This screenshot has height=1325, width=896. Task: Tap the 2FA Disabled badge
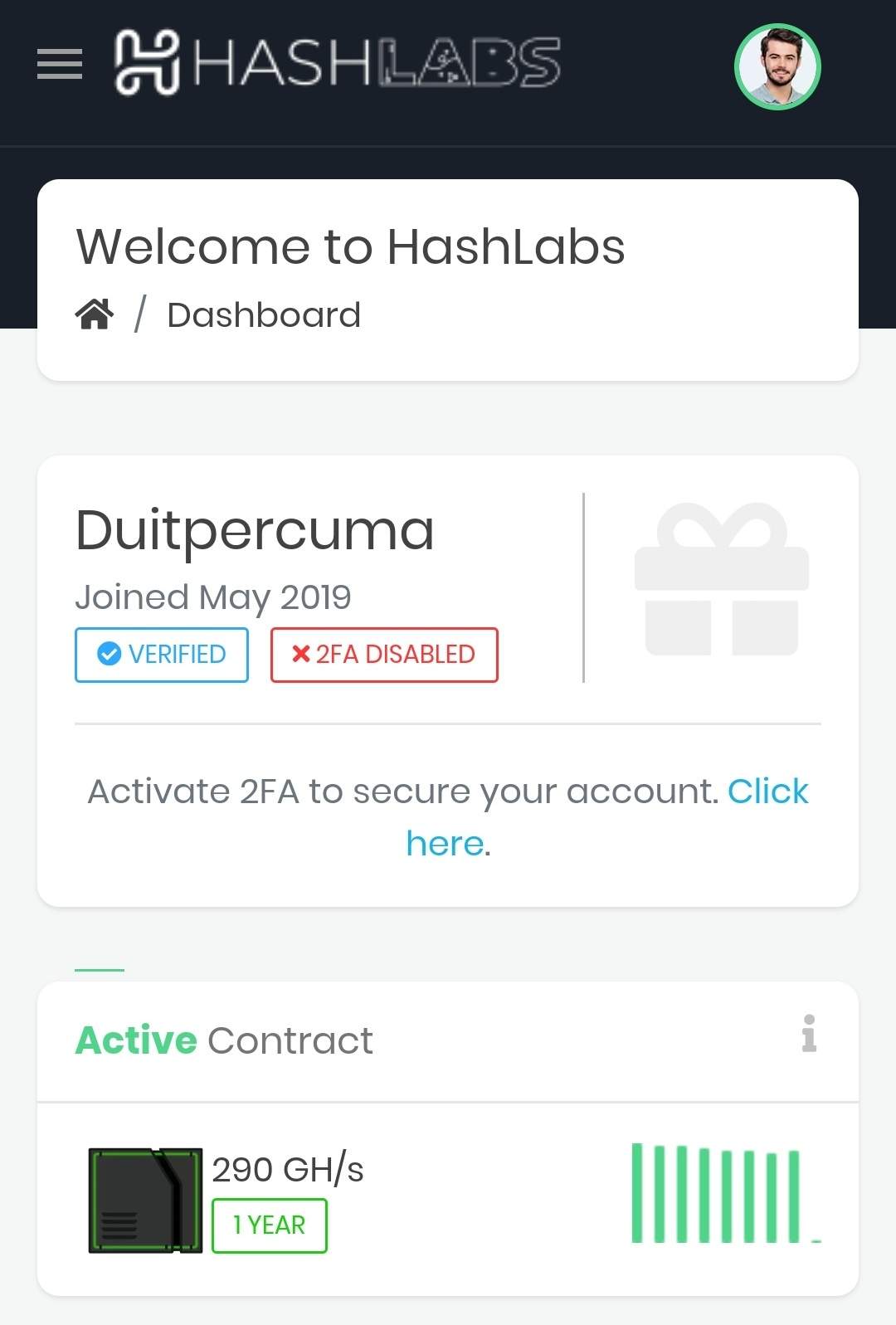[384, 655]
